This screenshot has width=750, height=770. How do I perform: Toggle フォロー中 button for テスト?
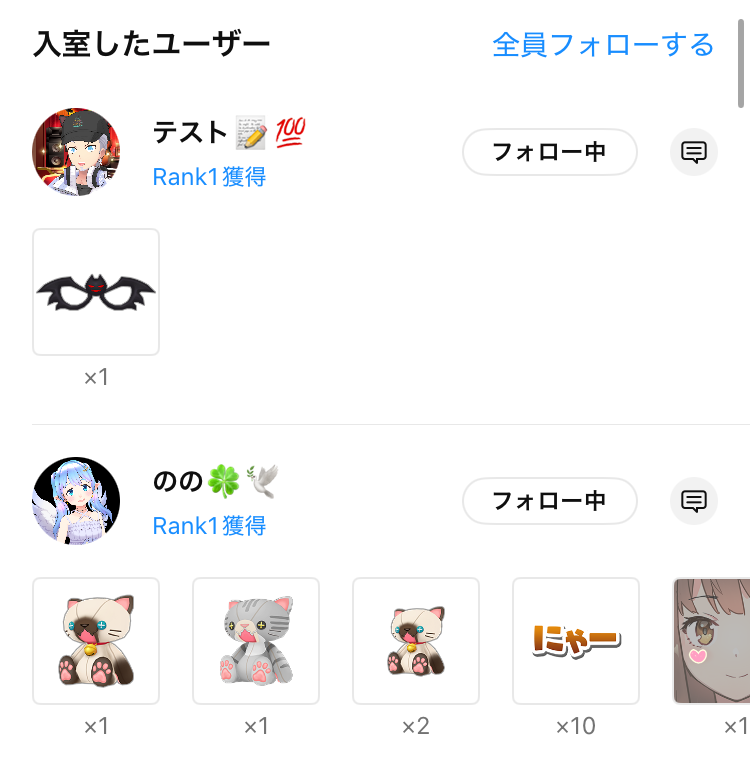(549, 152)
